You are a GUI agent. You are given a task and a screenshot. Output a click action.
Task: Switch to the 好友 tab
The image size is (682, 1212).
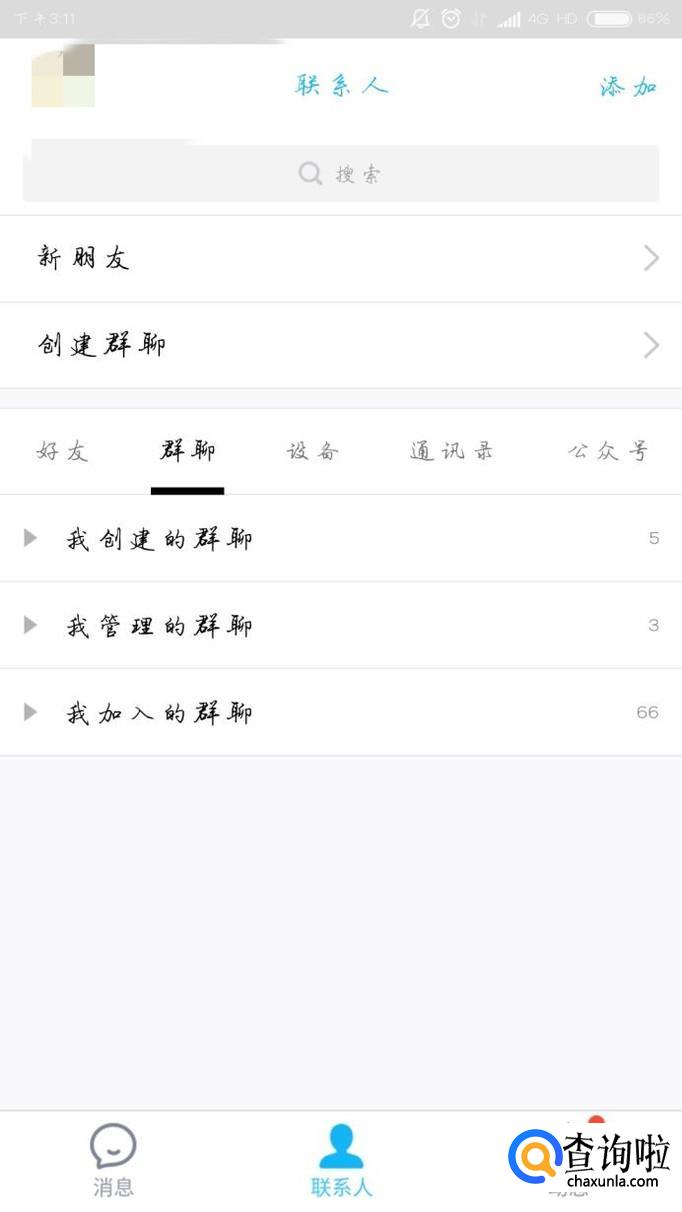pyautogui.click(x=63, y=451)
